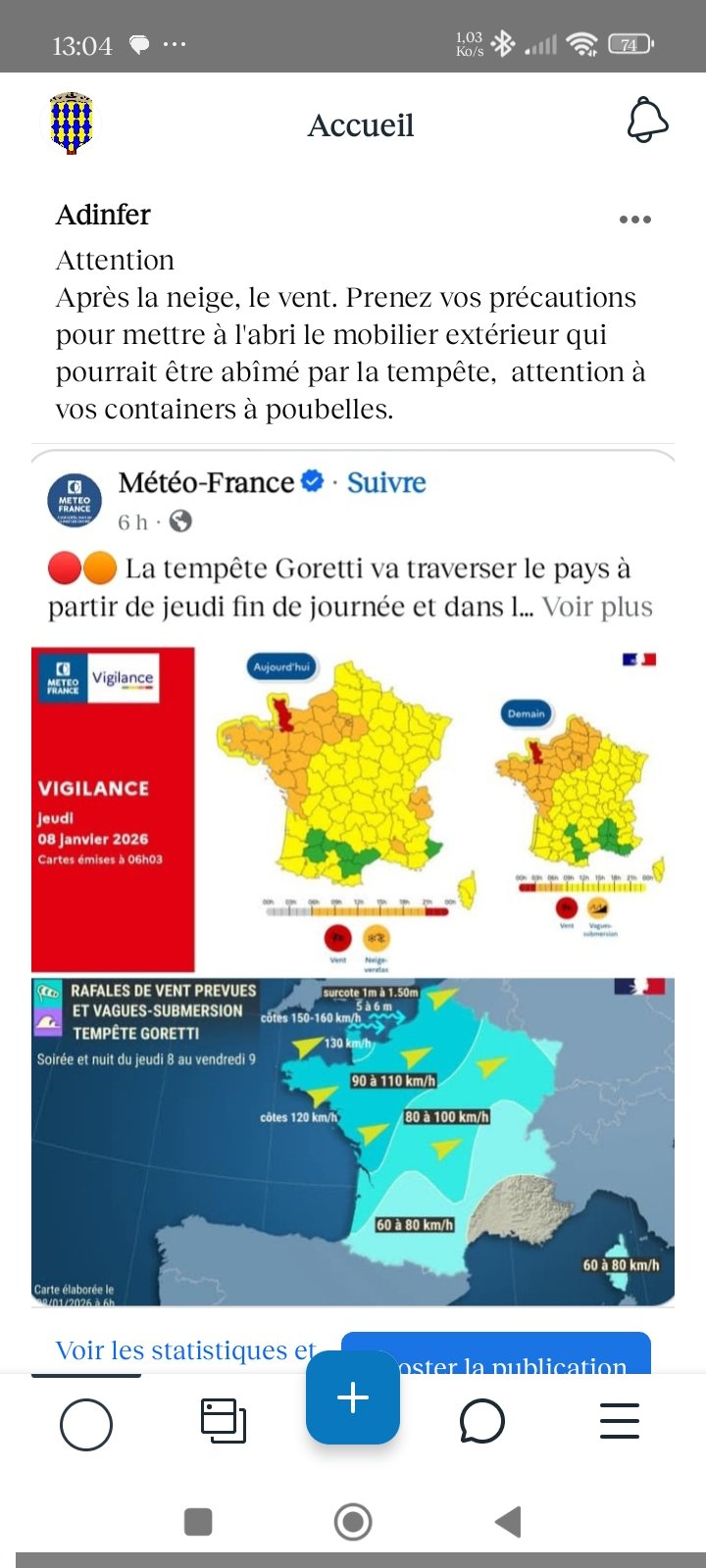
Task: Tap the commune crest logo
Action: coord(72,123)
